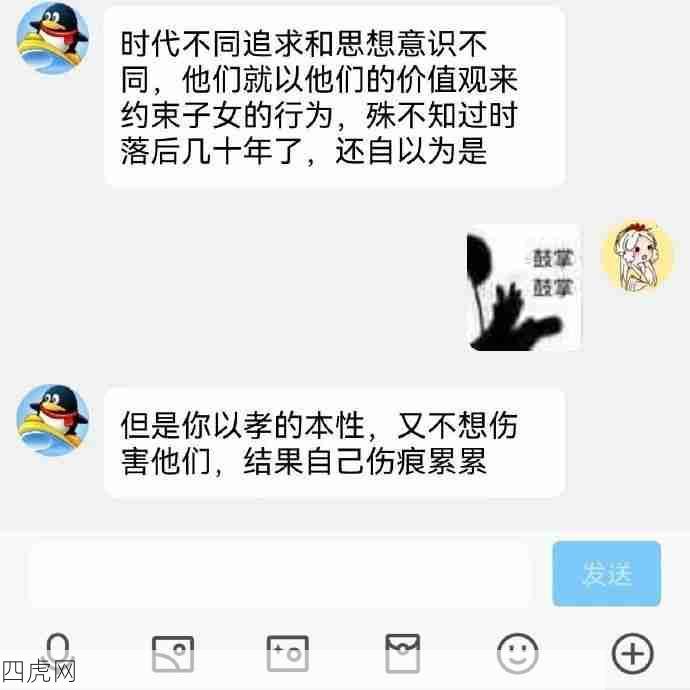Open the emoji panel
This screenshot has width=690, height=690.
pyautogui.click(x=517, y=653)
